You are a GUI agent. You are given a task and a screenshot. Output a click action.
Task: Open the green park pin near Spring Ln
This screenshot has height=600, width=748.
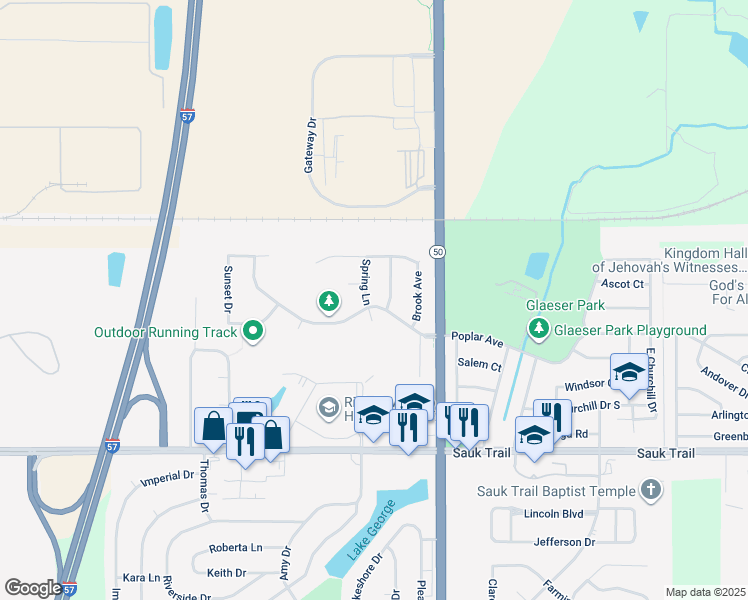(329, 302)
